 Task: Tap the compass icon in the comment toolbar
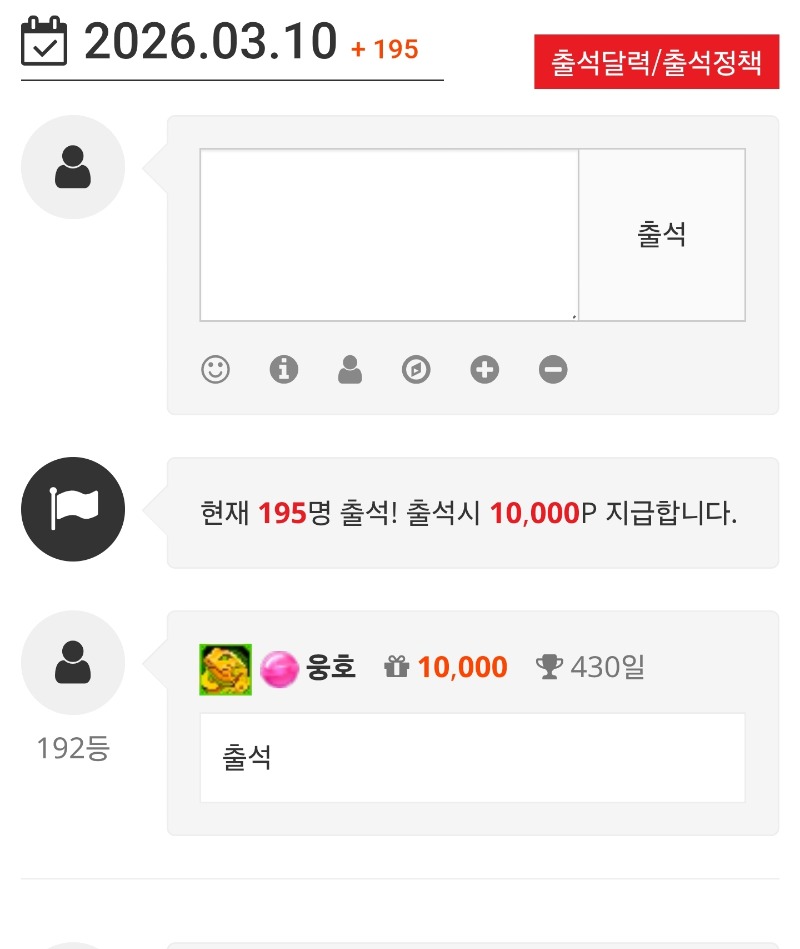coord(416,370)
